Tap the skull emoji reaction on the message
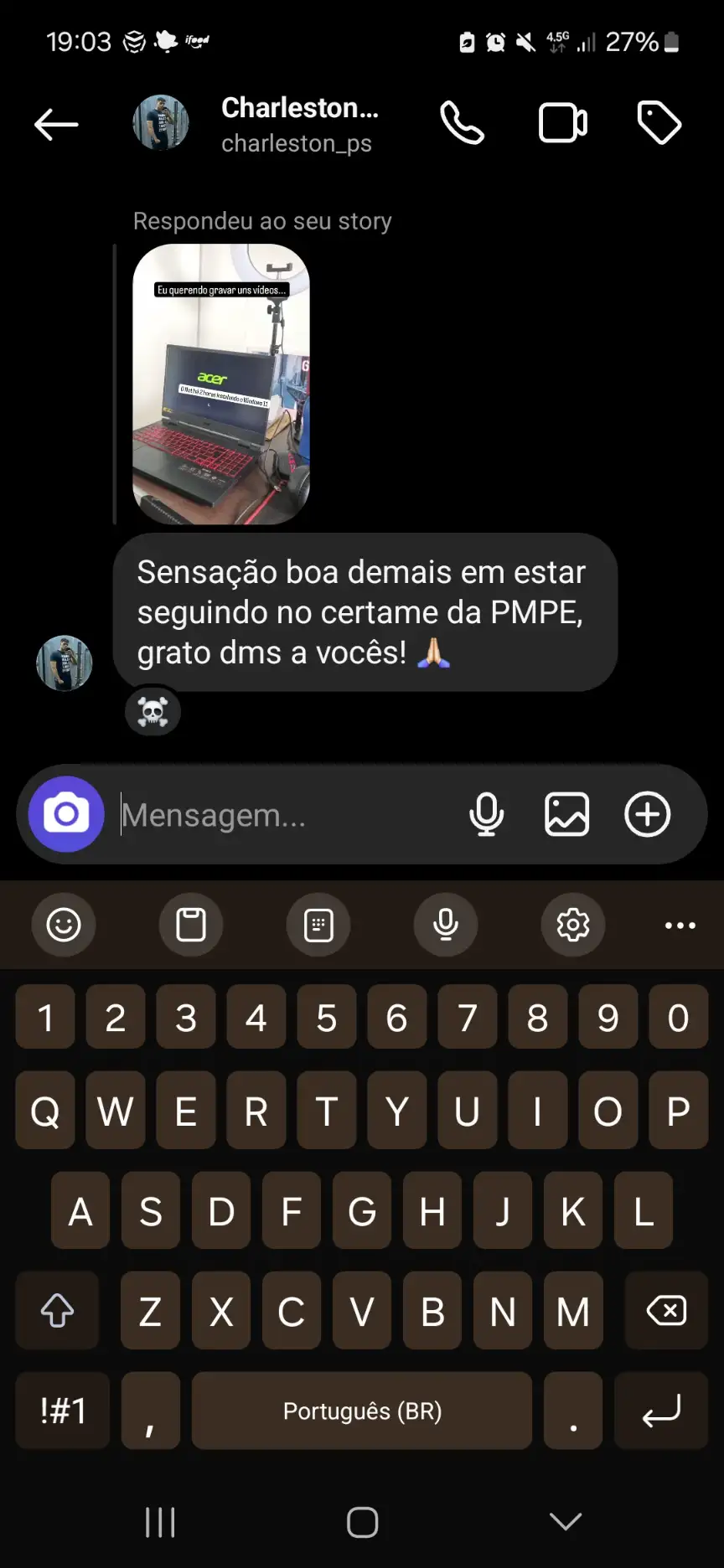Screen dimensions: 724x1568 153,710
